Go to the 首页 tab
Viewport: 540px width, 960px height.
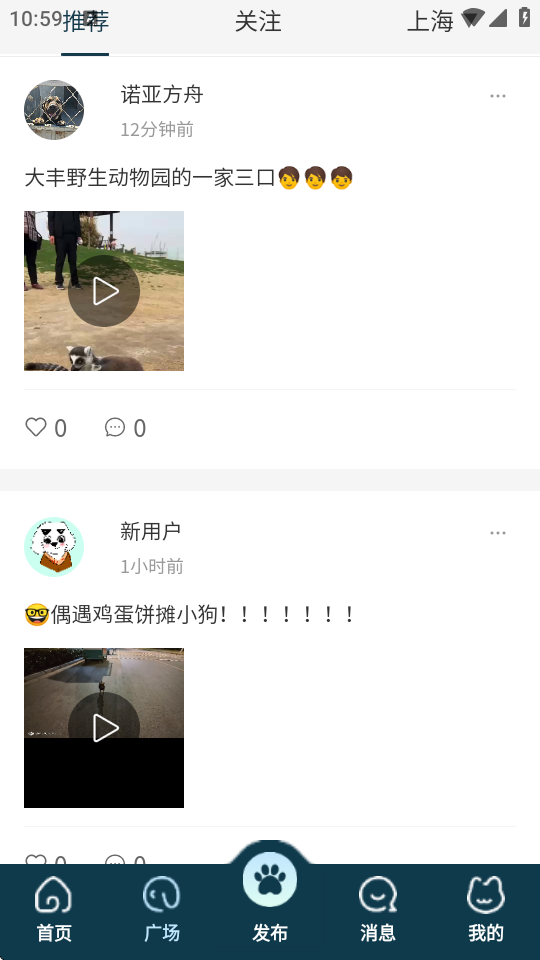pyautogui.click(x=54, y=909)
